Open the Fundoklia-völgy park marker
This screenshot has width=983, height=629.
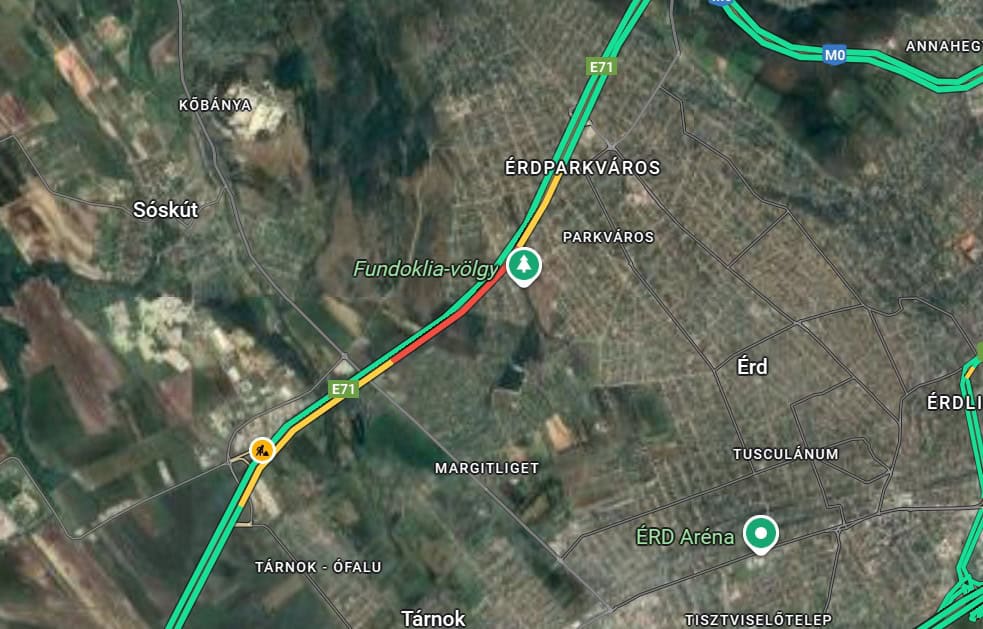[x=523, y=266]
